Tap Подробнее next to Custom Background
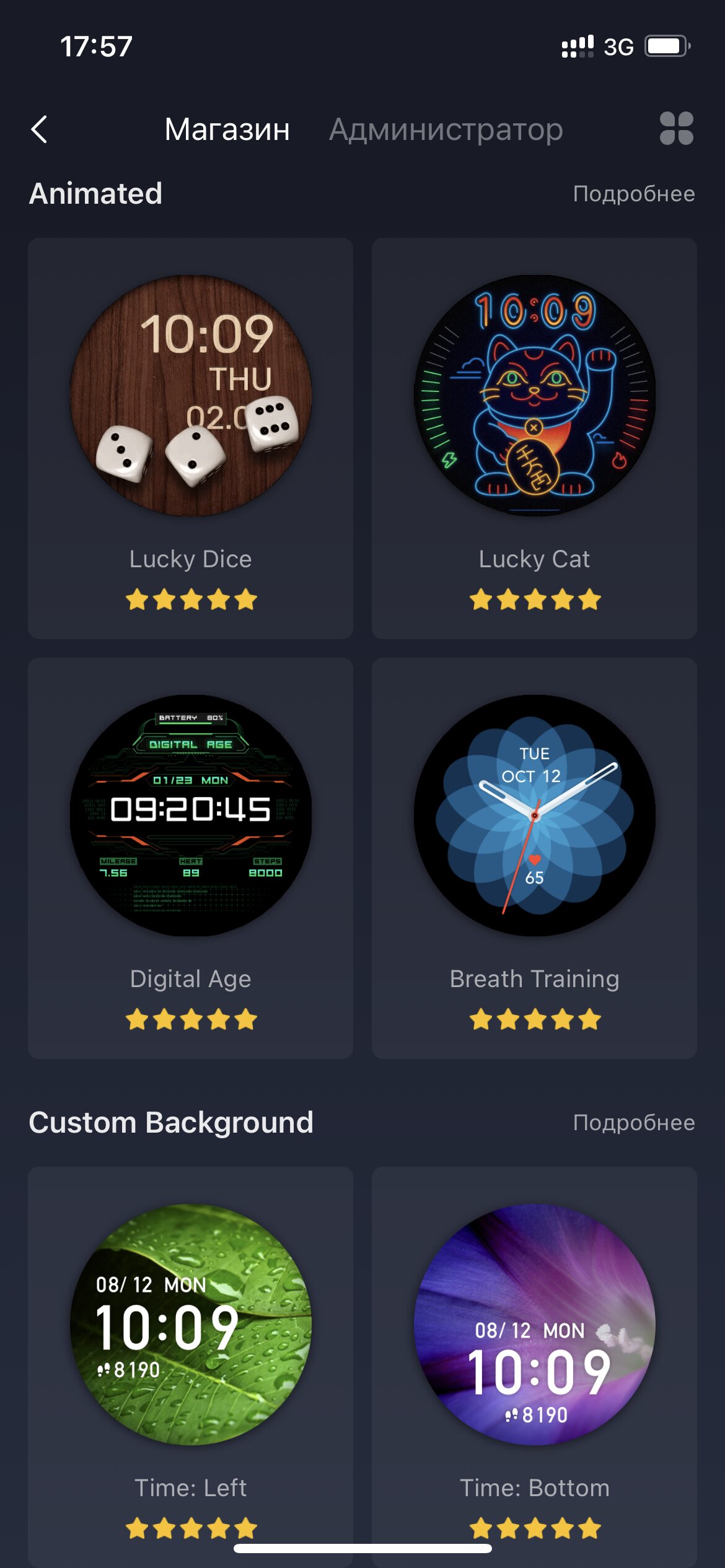This screenshot has width=725, height=1568. tap(633, 1123)
